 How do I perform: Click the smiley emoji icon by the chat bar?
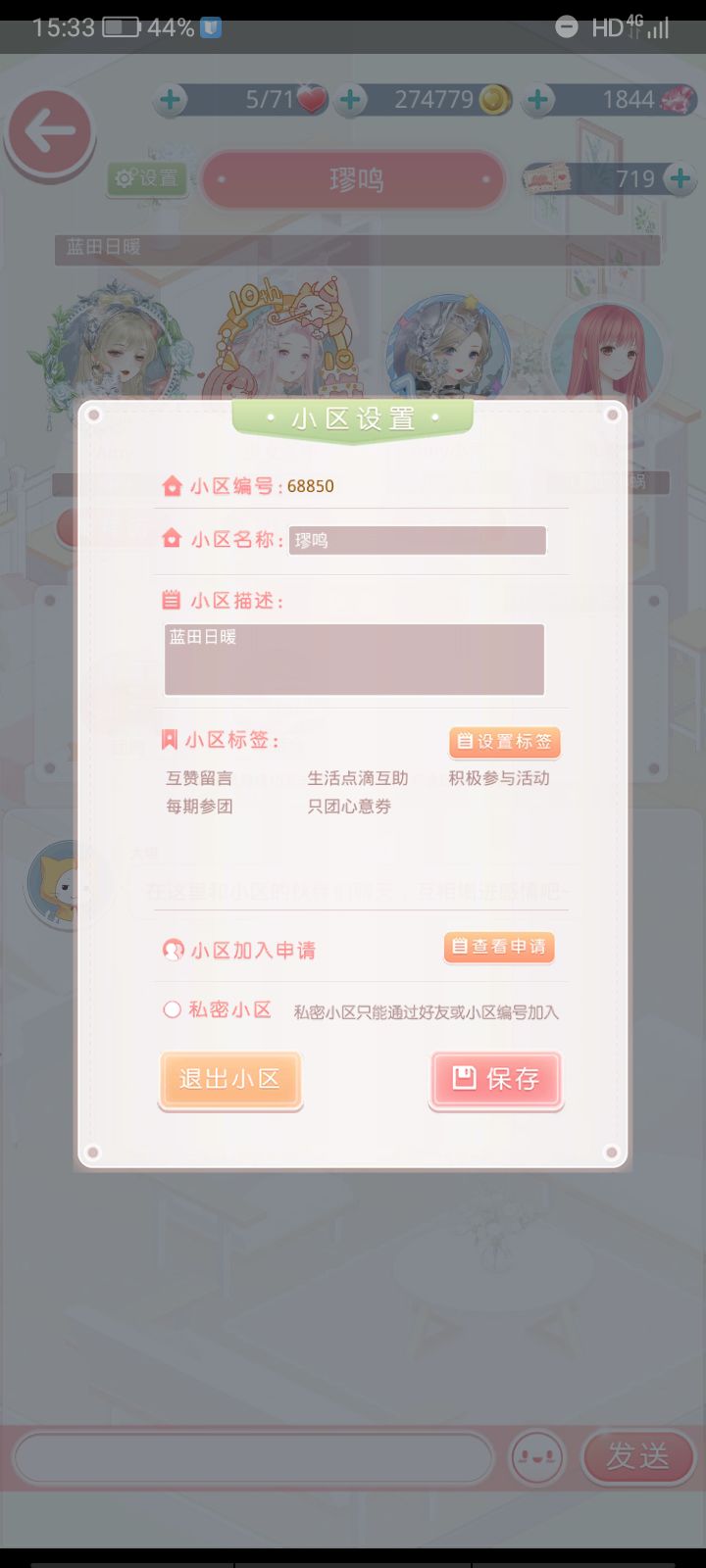click(x=535, y=1457)
